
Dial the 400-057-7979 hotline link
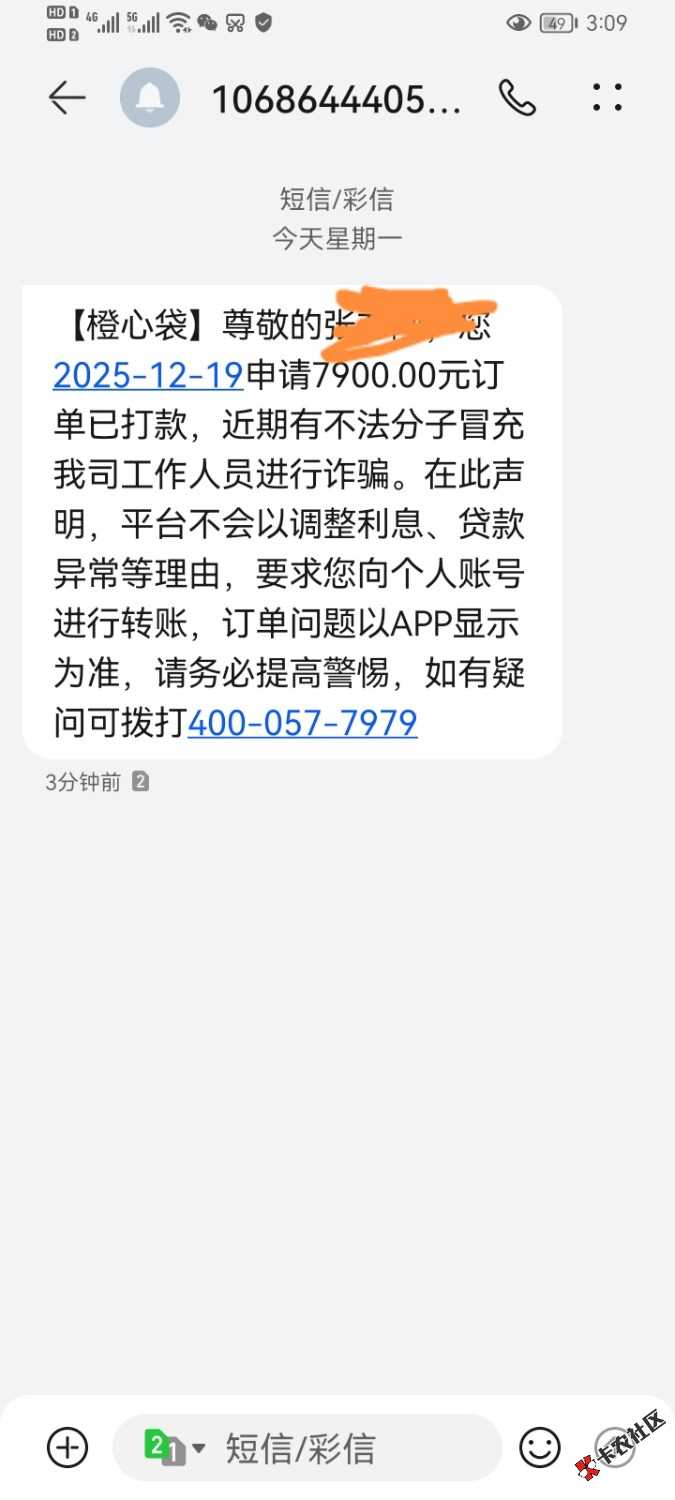click(x=302, y=721)
